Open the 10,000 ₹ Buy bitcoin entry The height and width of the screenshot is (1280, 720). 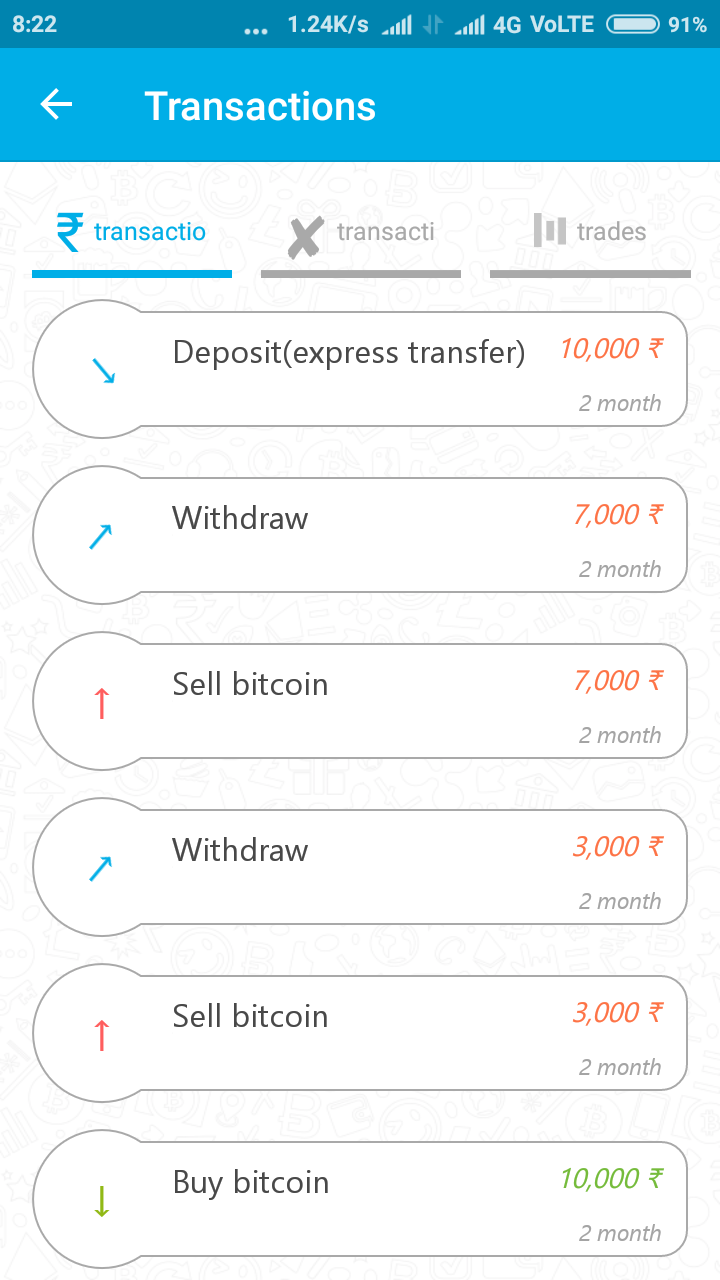(x=360, y=1200)
